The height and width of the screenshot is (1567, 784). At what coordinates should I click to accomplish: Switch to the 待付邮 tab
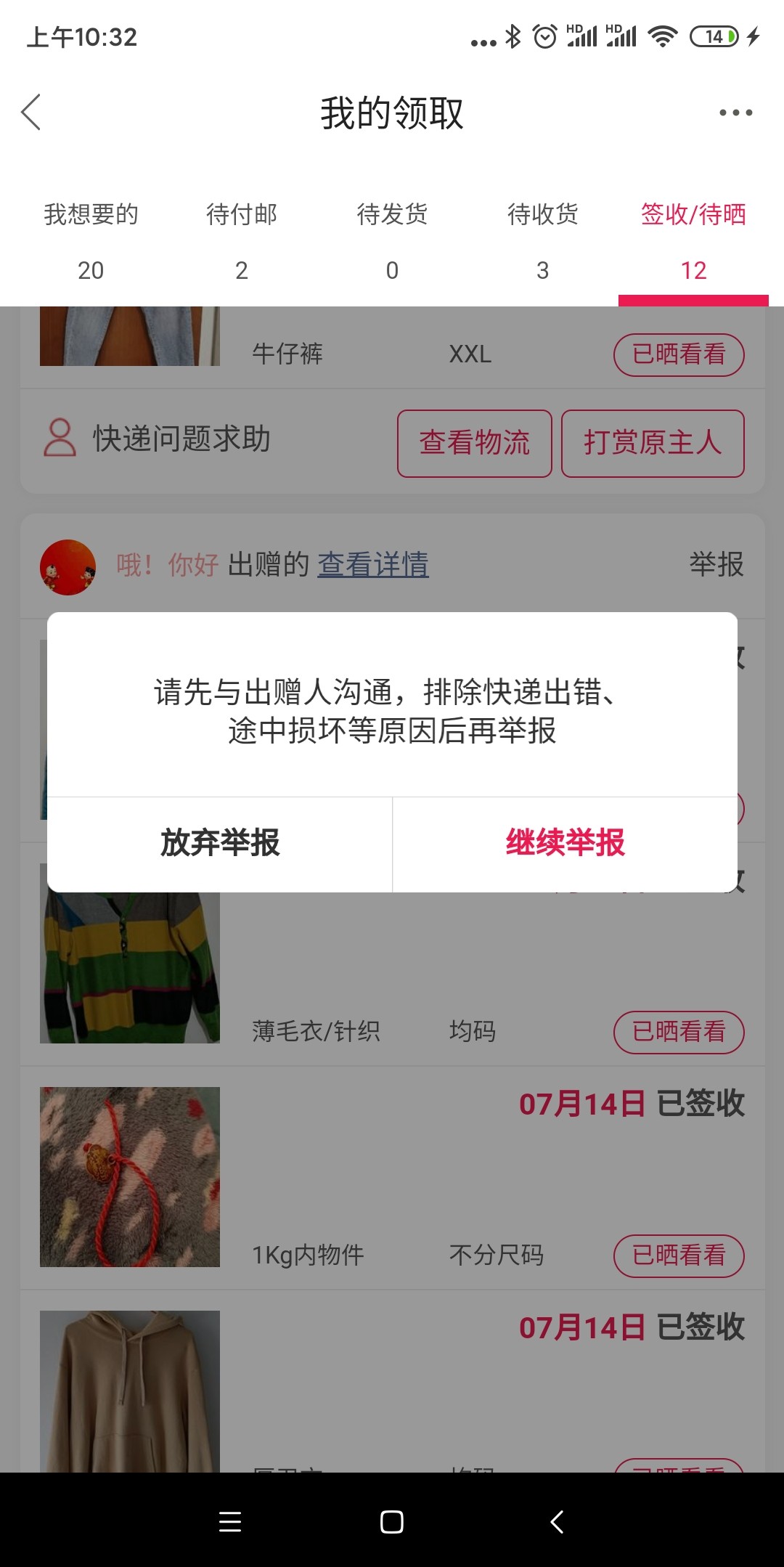click(x=242, y=240)
